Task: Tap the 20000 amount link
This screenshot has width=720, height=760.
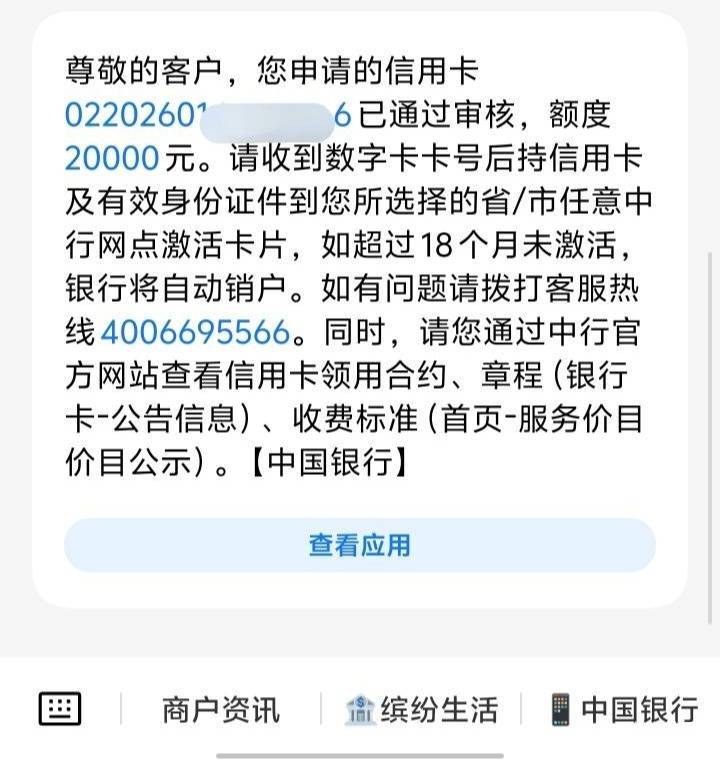Action: (x=112, y=158)
